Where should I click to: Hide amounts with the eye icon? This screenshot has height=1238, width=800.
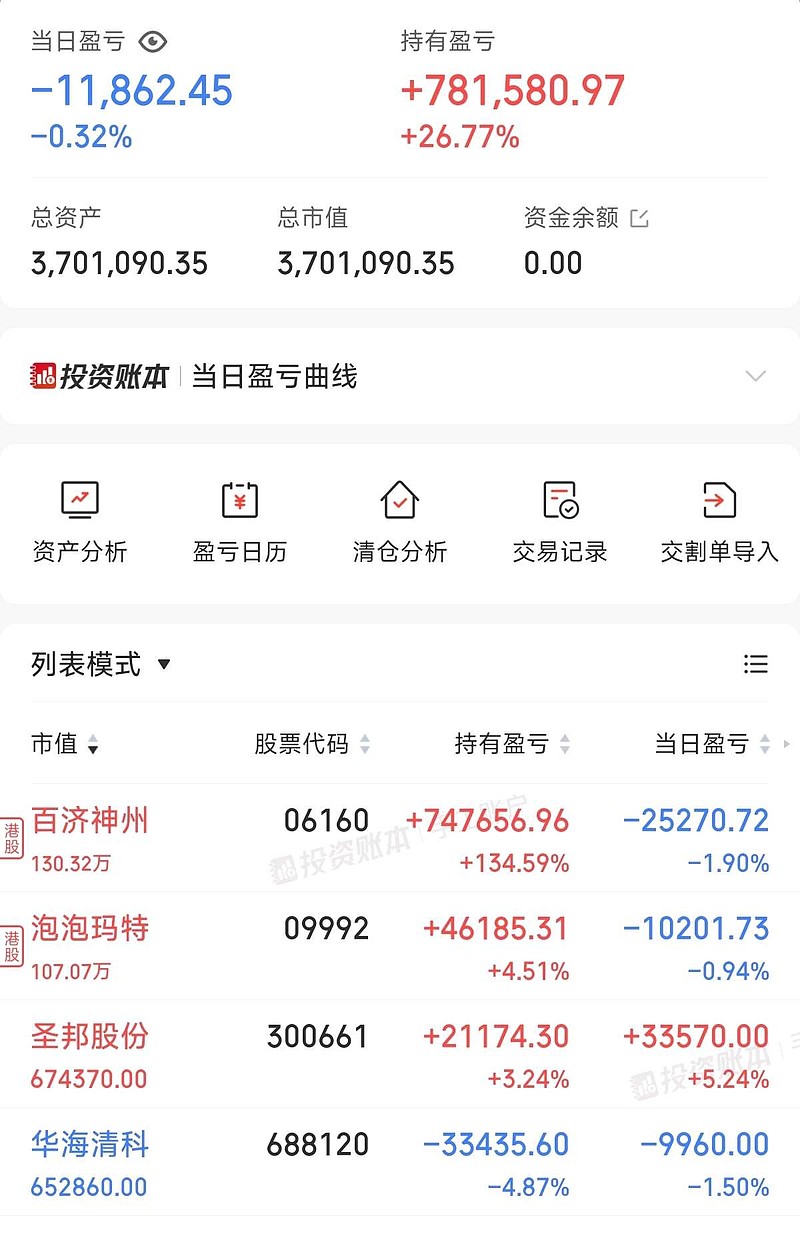click(x=153, y=42)
